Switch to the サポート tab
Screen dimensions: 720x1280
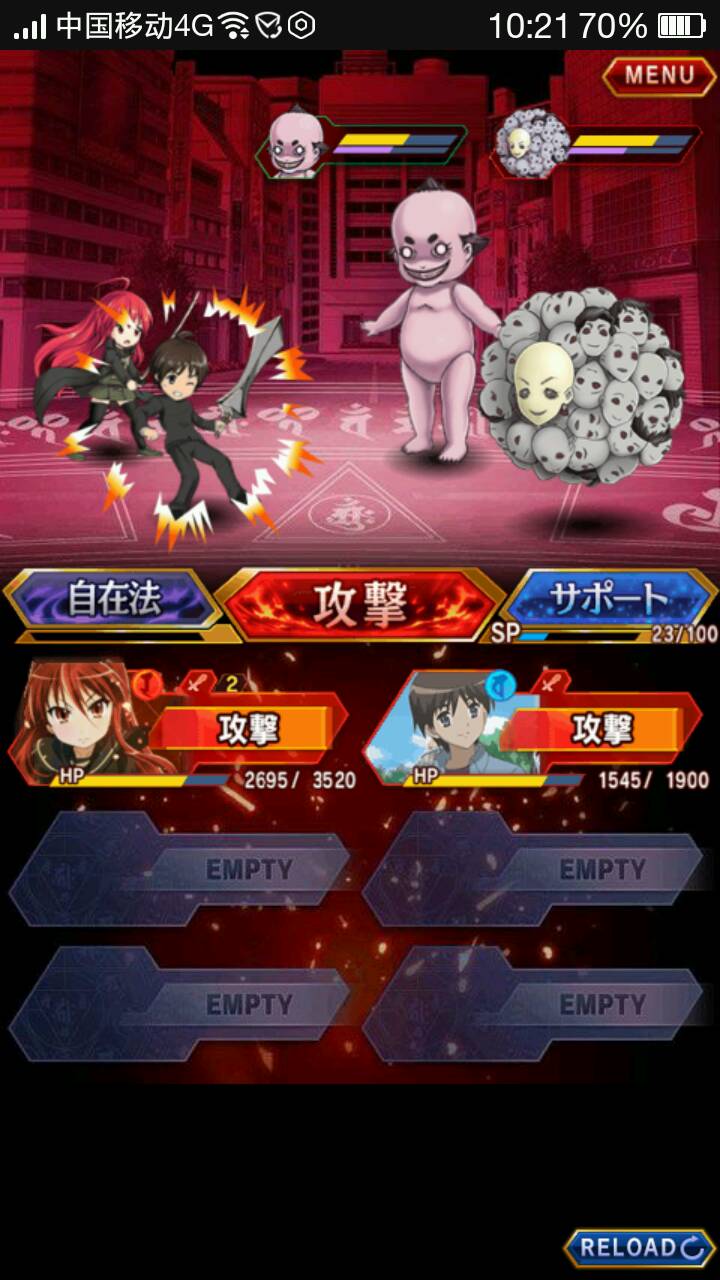click(607, 598)
